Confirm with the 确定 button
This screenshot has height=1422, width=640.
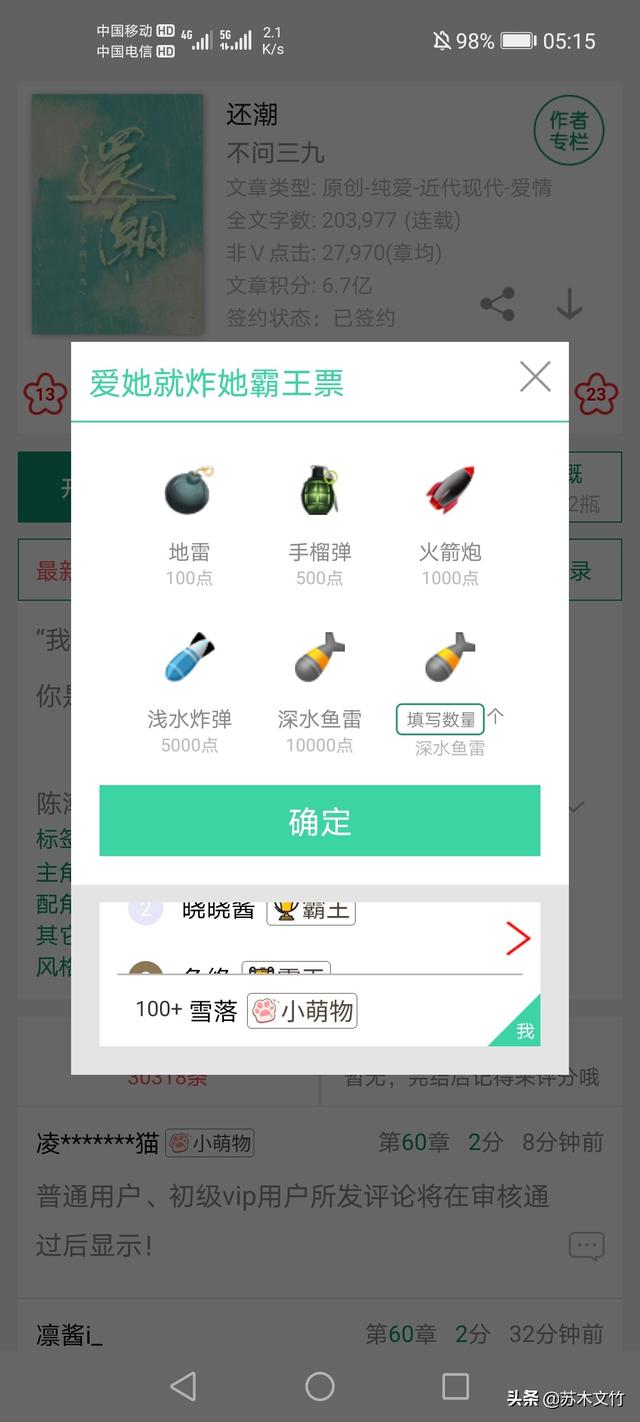click(319, 821)
